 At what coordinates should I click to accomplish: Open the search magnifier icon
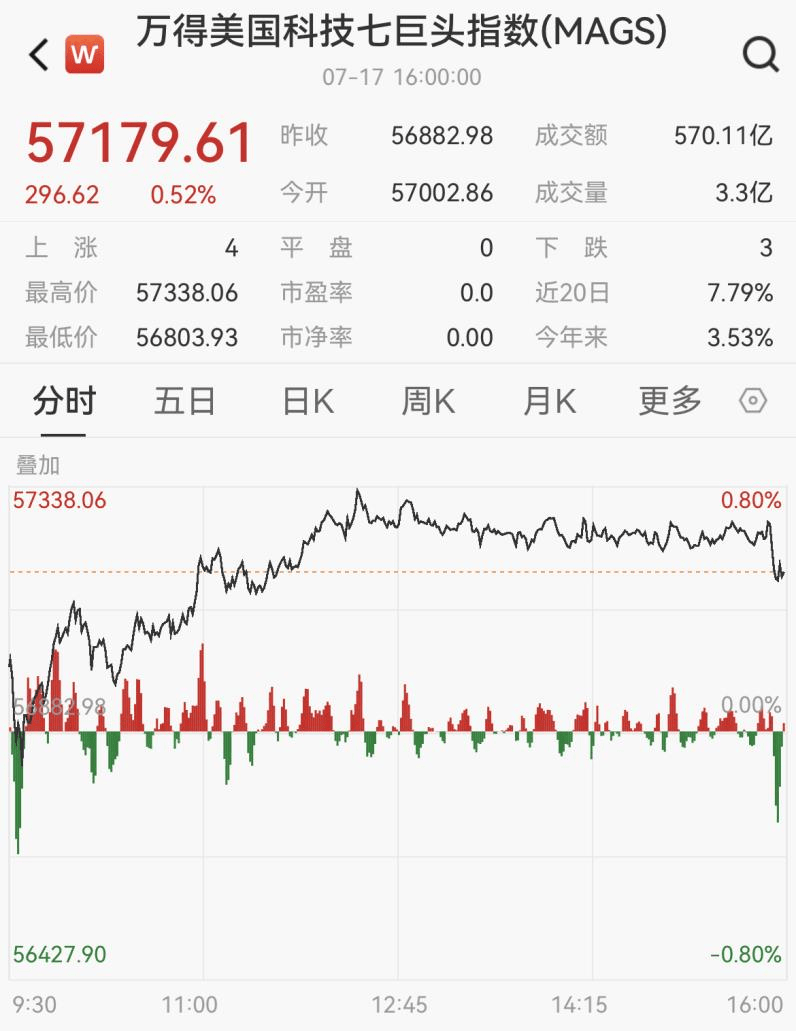point(761,55)
